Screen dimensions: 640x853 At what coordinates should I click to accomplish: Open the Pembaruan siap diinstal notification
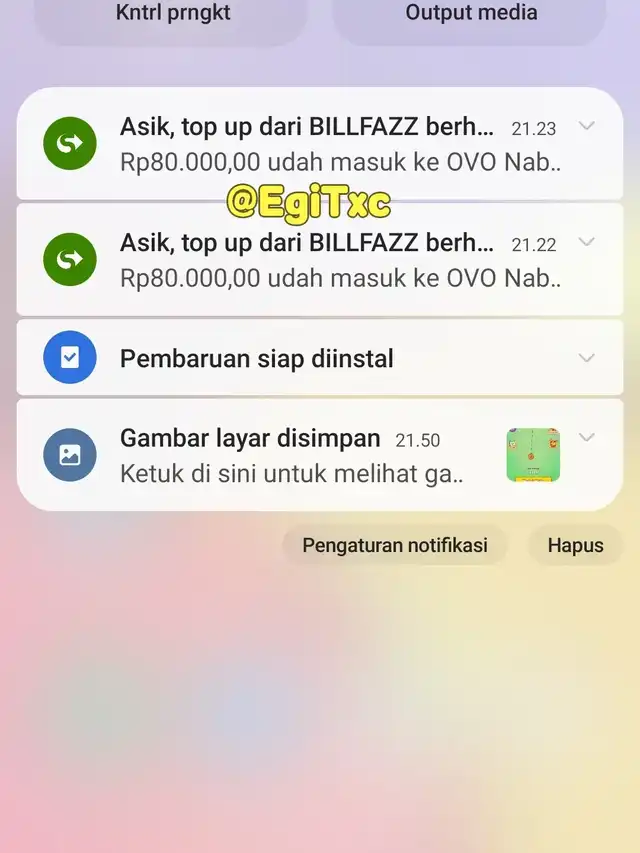coord(320,357)
